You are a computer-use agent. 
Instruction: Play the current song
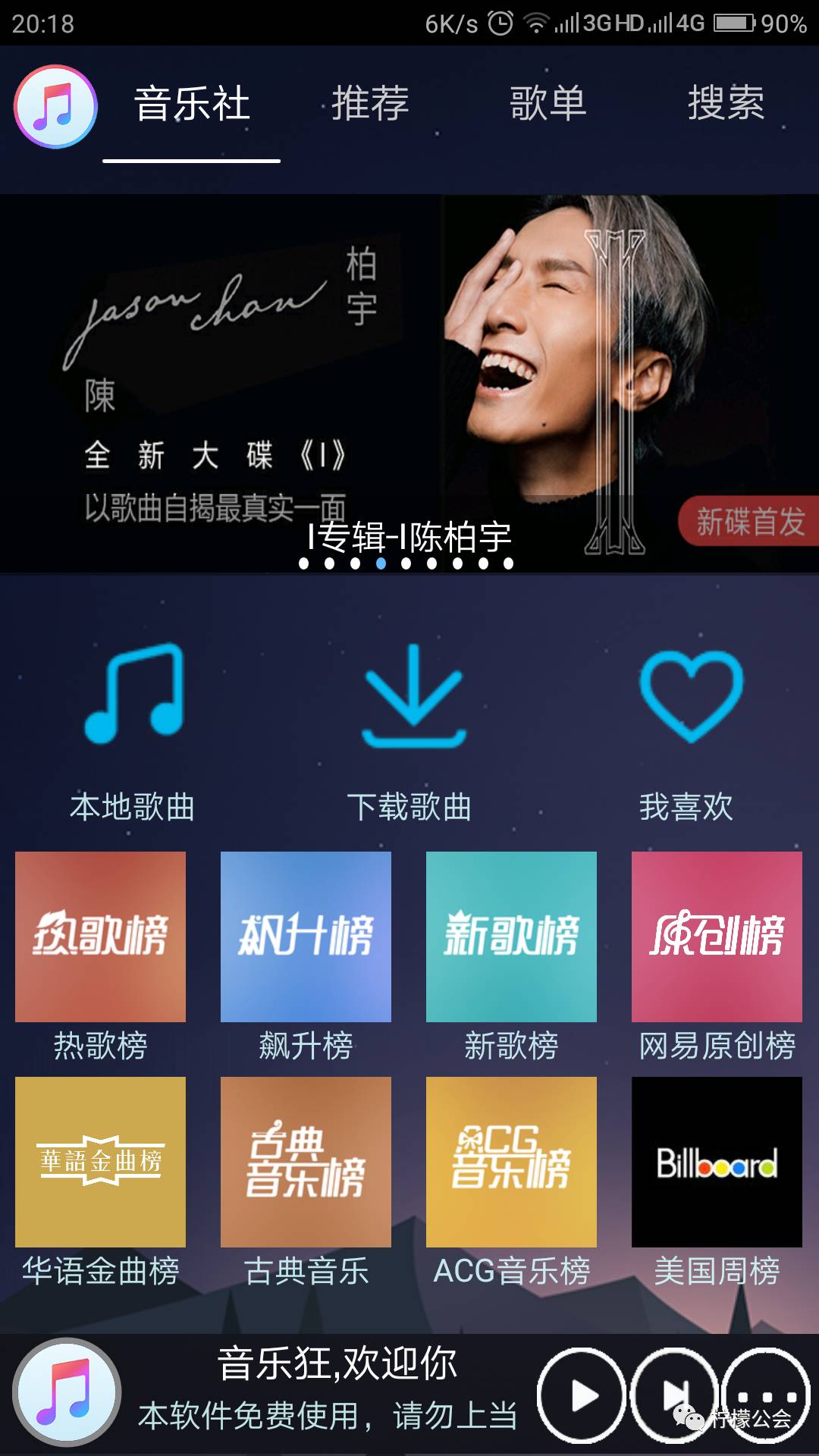pos(582,1395)
